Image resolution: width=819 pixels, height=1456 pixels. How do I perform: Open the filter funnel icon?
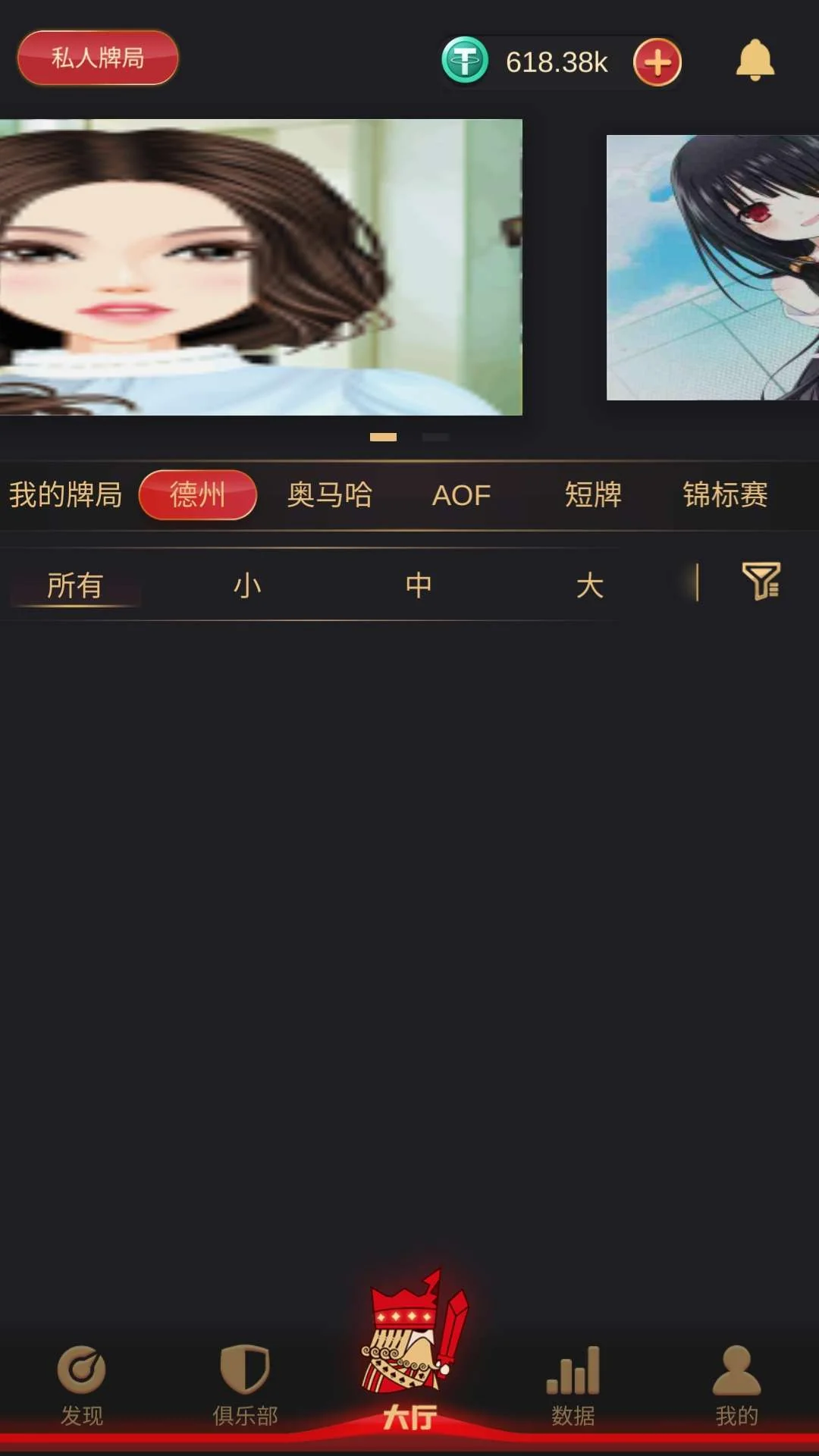[761, 582]
